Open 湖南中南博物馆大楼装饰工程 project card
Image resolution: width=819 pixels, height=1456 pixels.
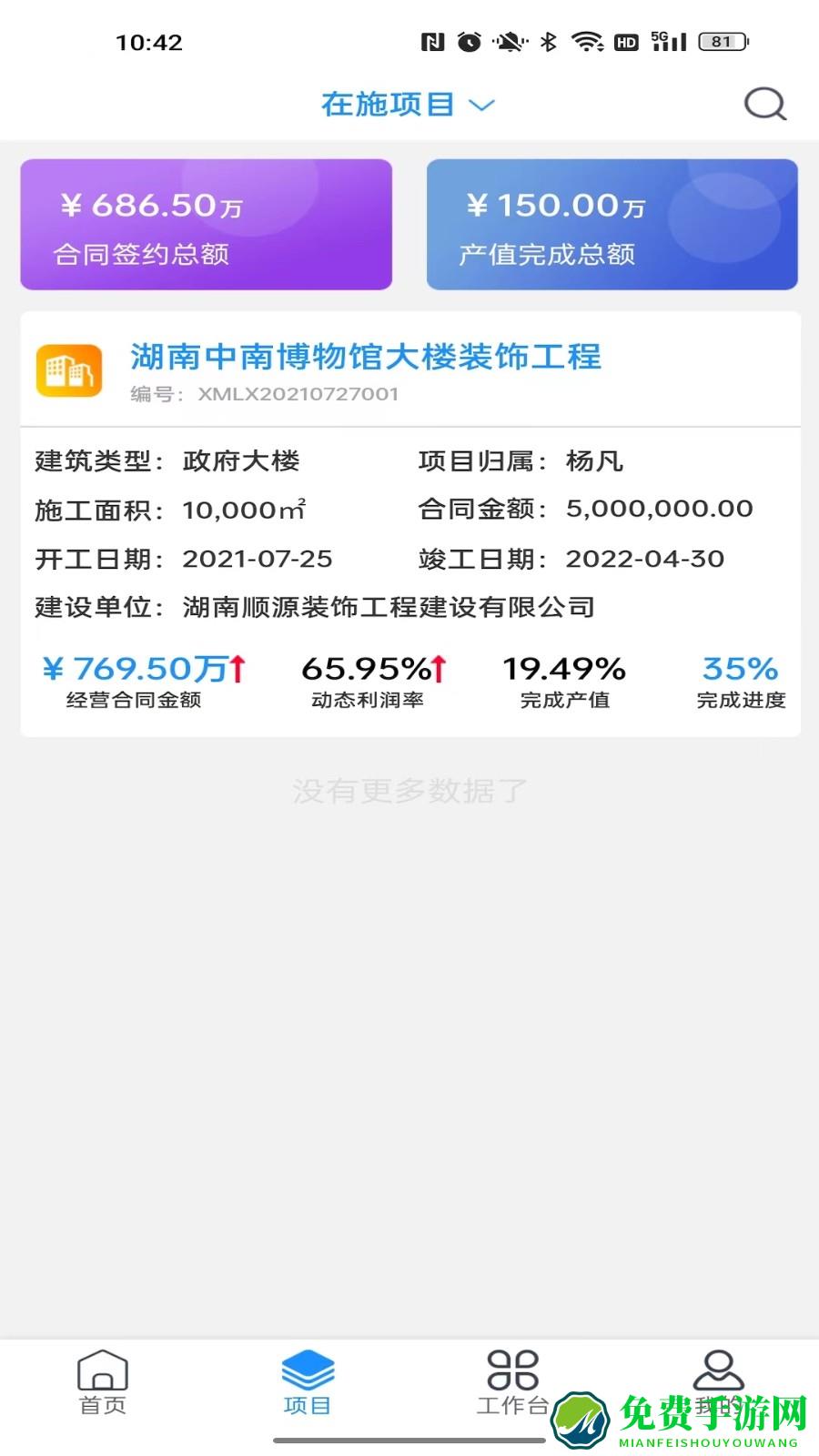pyautogui.click(x=365, y=358)
